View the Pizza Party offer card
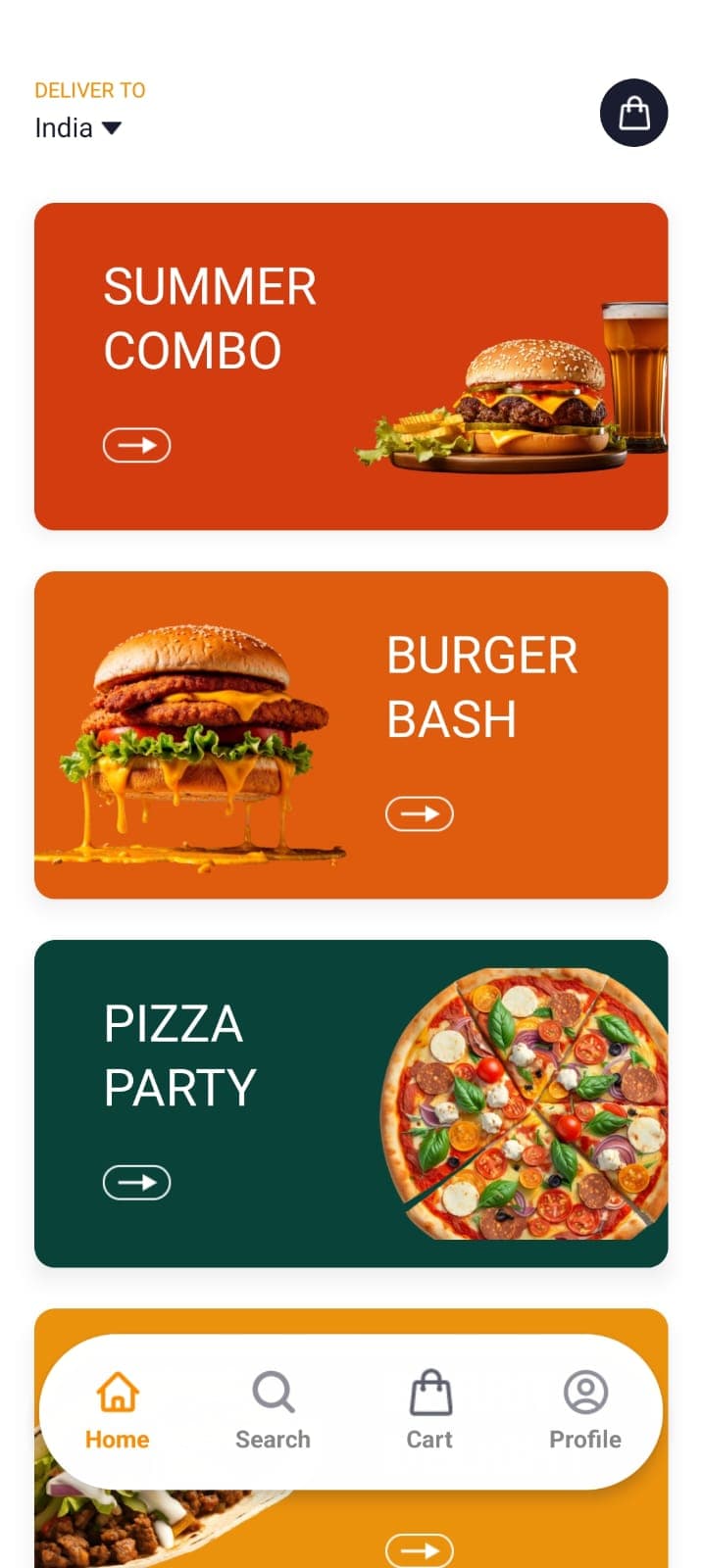Viewport: 702px width, 1568px height. tap(351, 1102)
